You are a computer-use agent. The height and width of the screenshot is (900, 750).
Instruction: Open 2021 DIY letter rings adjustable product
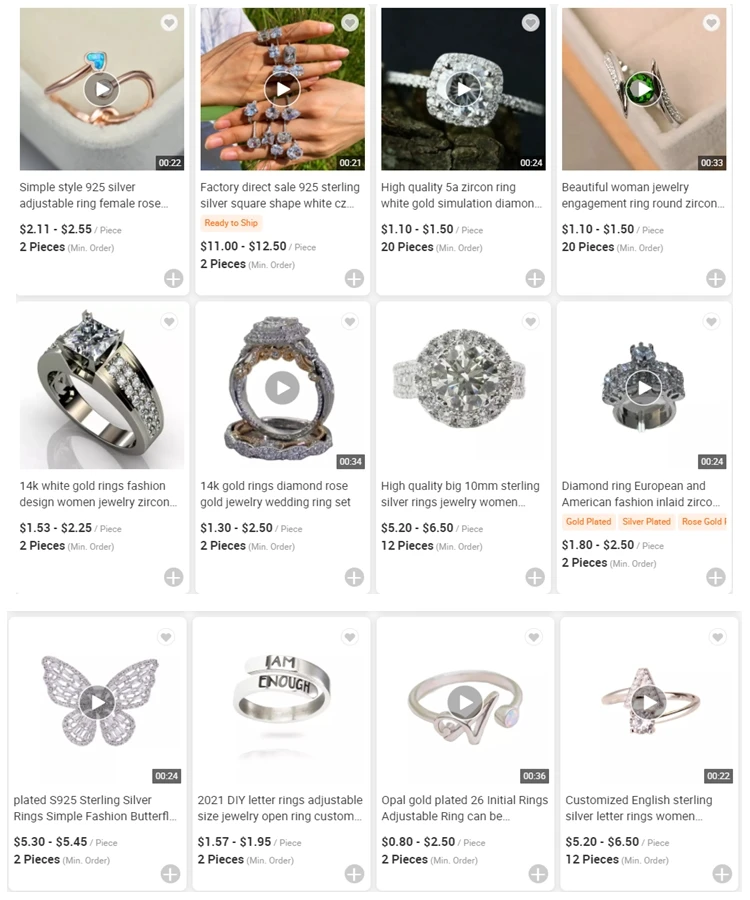280,808
